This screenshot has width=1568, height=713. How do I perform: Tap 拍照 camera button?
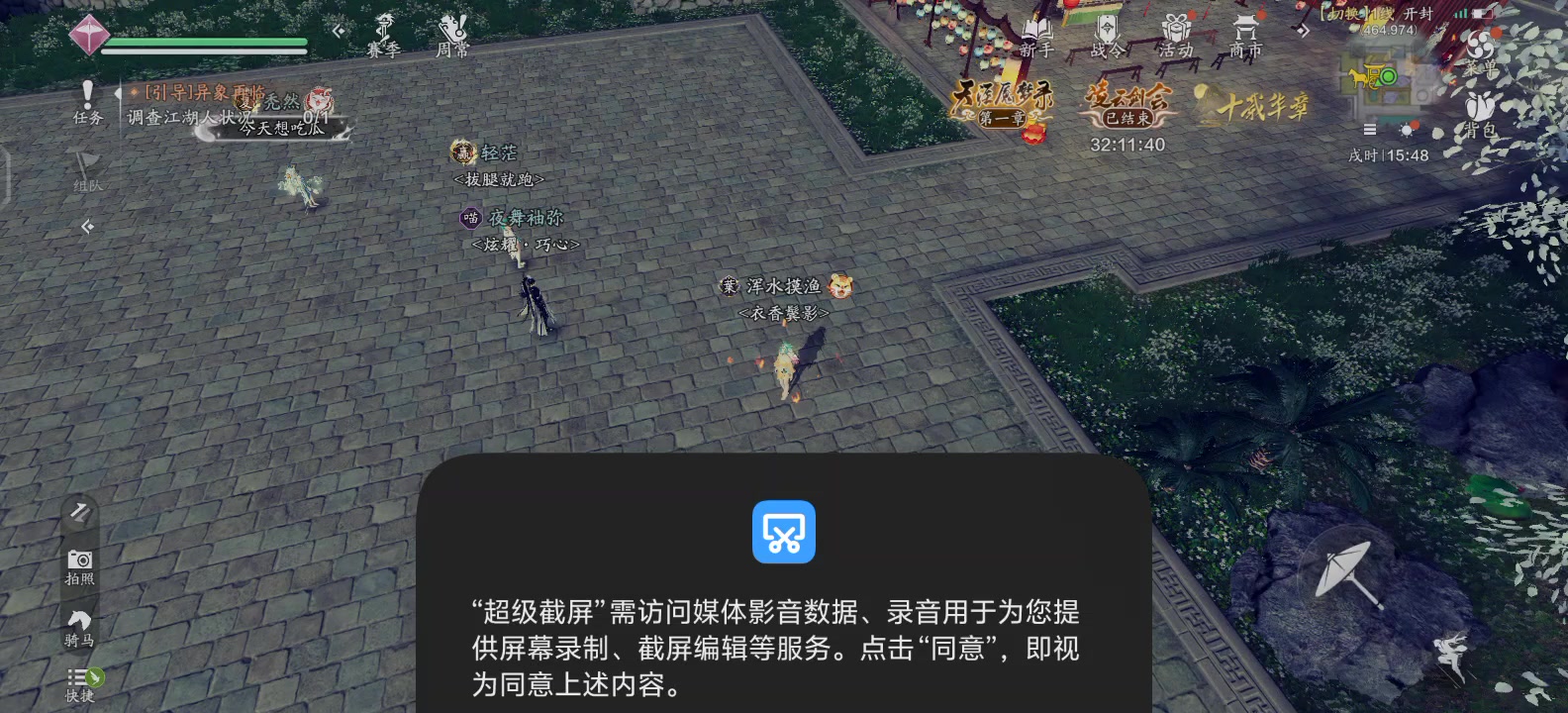pos(79,566)
